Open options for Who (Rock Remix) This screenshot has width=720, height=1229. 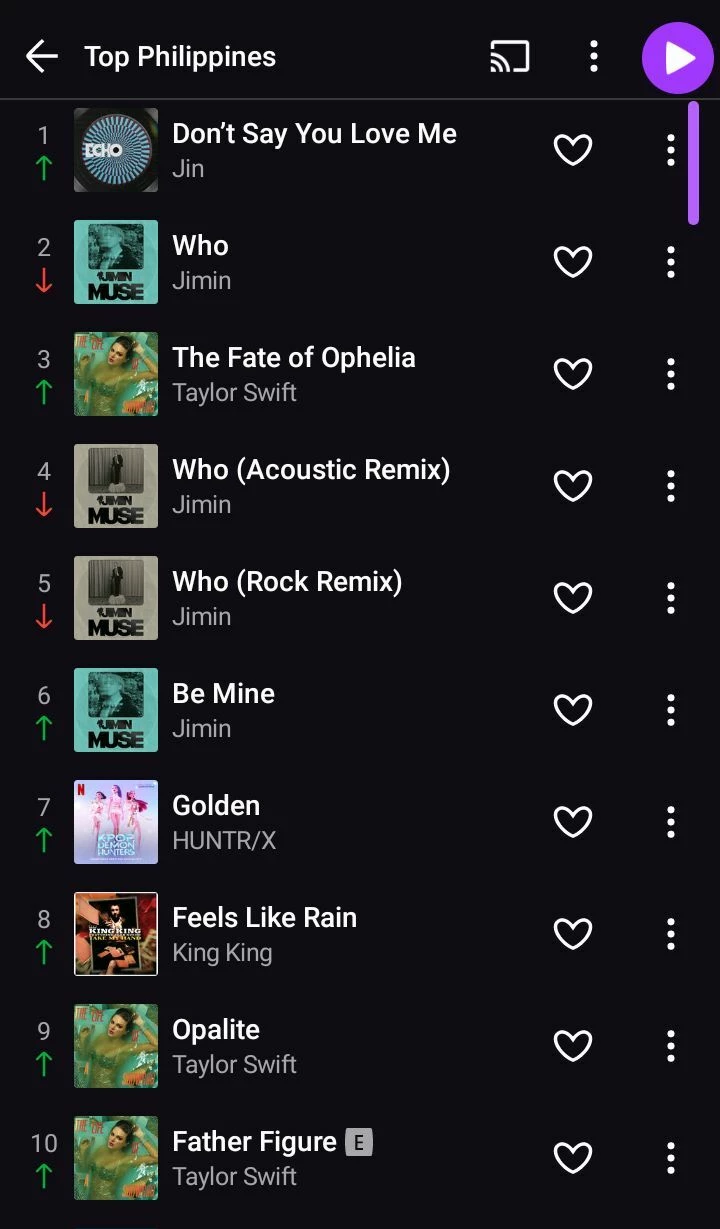(x=671, y=598)
